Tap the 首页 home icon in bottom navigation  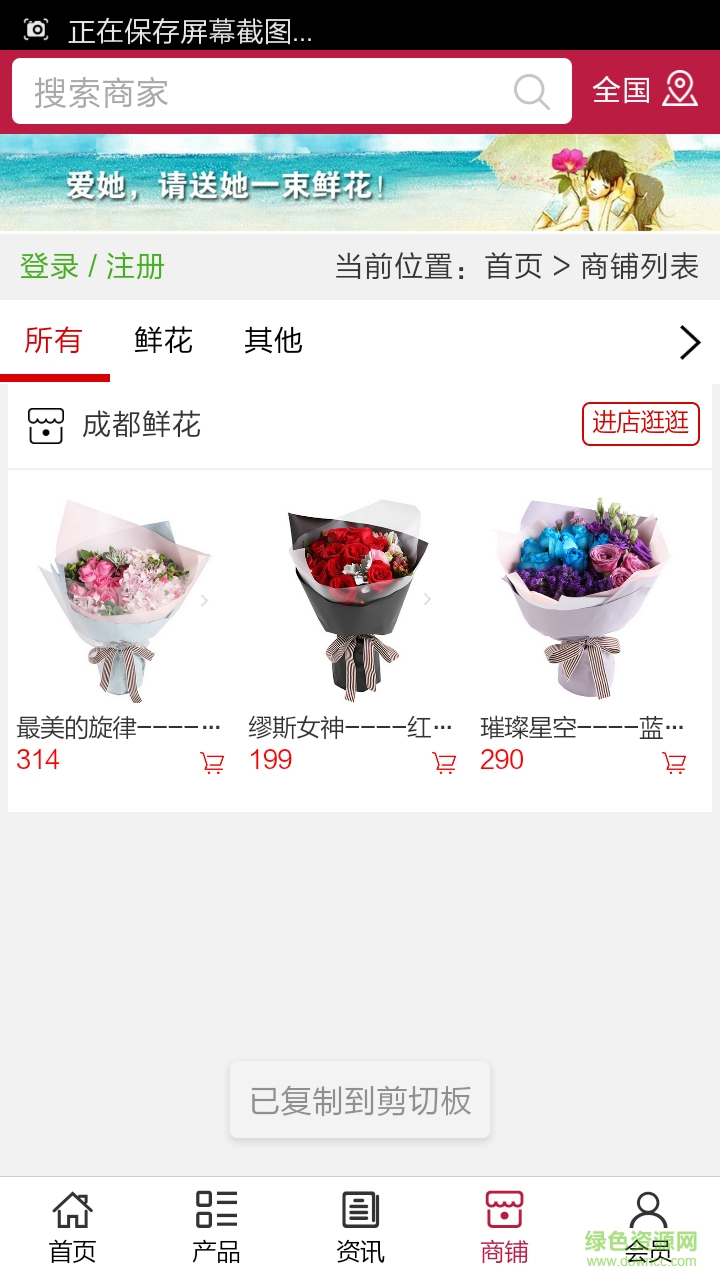pyautogui.click(x=71, y=1212)
